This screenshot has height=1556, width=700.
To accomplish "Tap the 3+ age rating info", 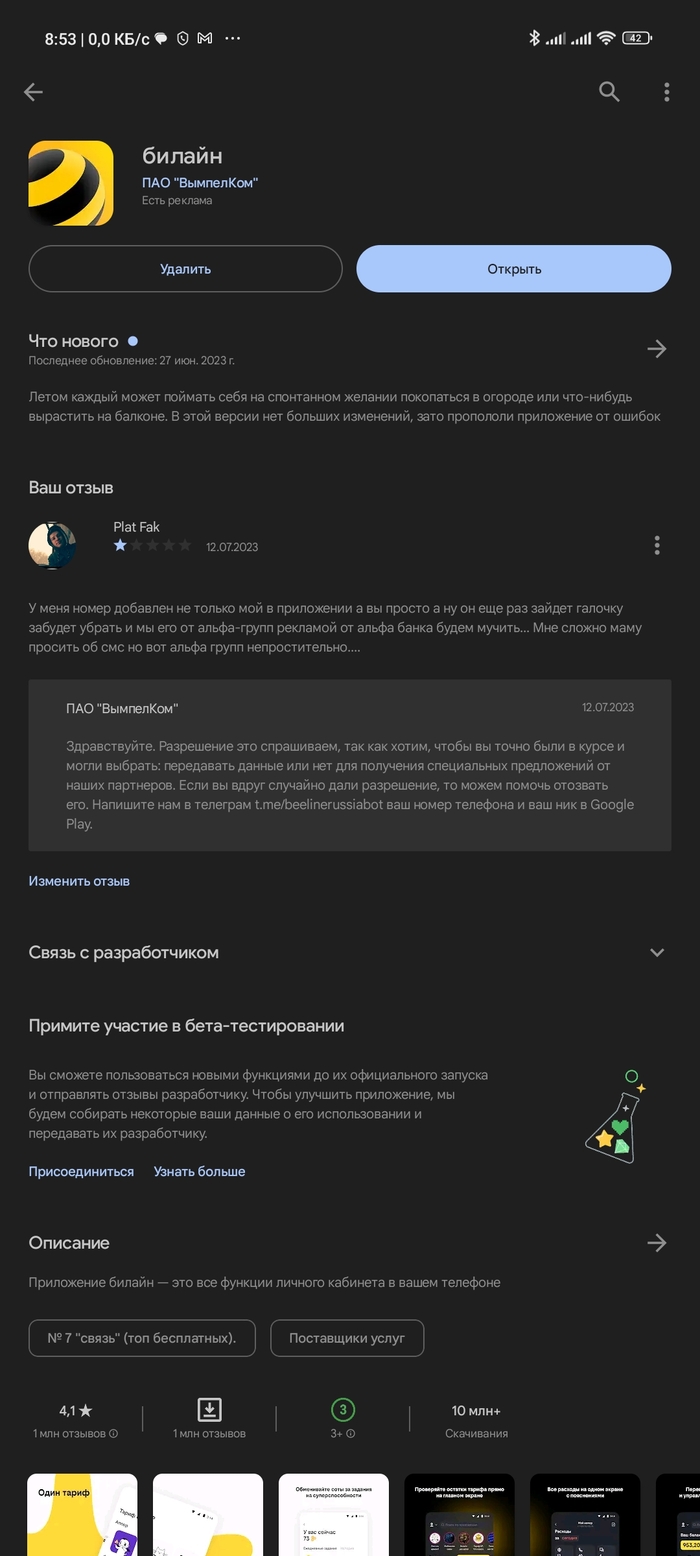I will pyautogui.click(x=343, y=1420).
